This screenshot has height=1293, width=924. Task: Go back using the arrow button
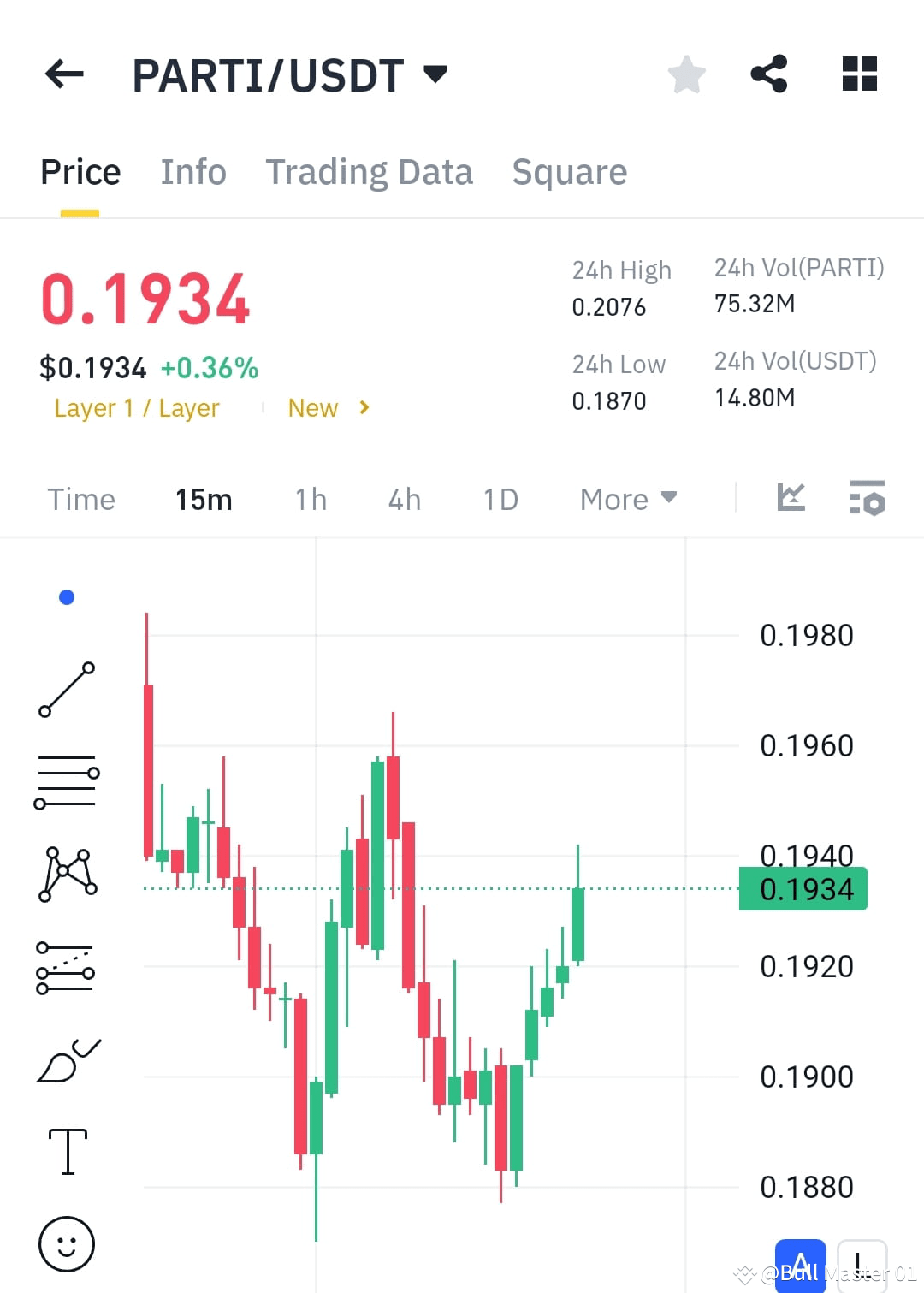(x=64, y=74)
